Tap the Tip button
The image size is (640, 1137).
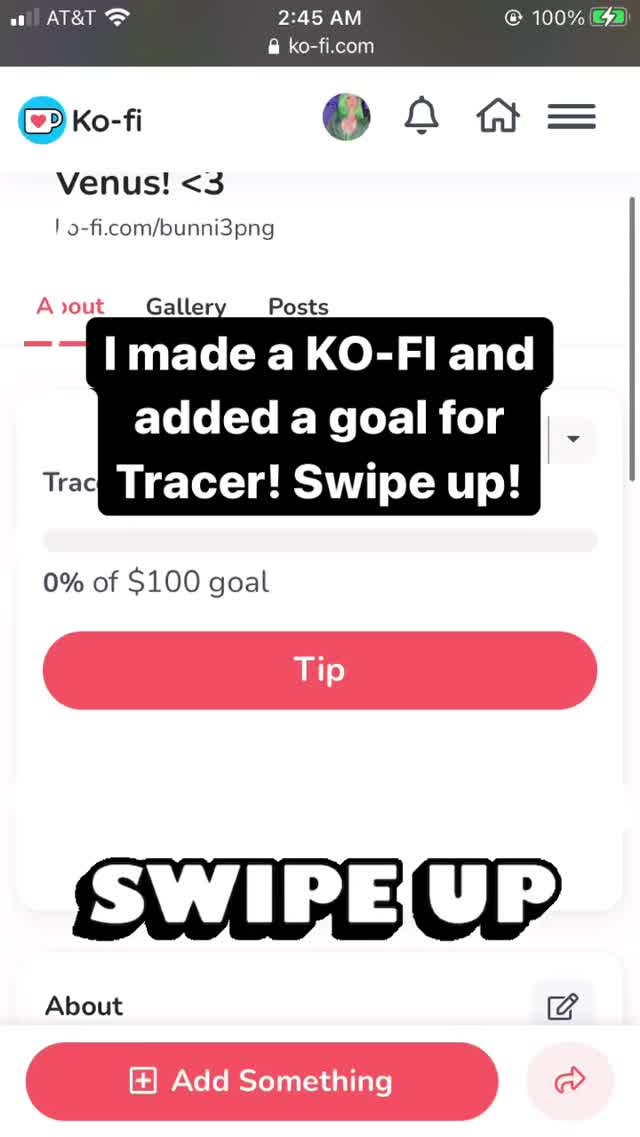click(320, 670)
